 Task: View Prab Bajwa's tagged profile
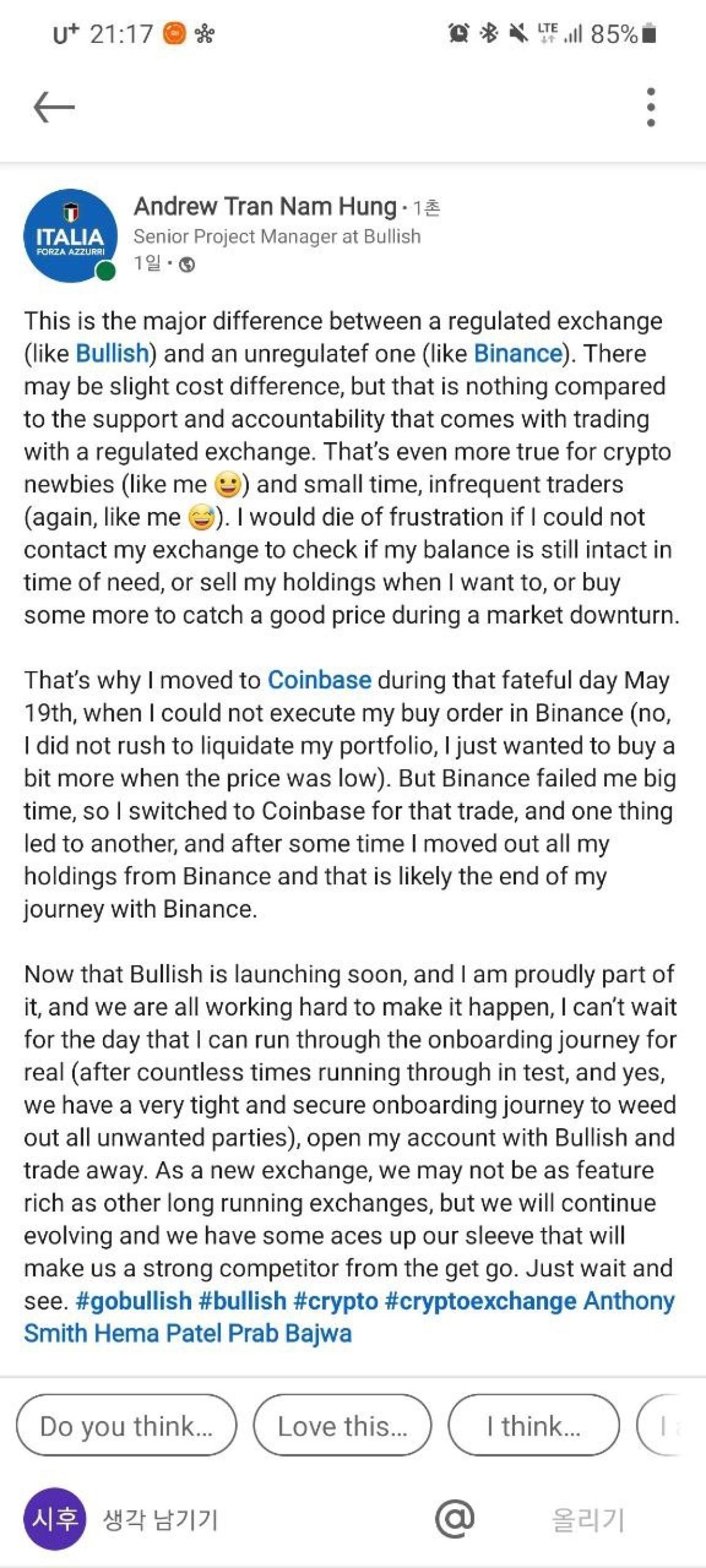click(x=290, y=1333)
